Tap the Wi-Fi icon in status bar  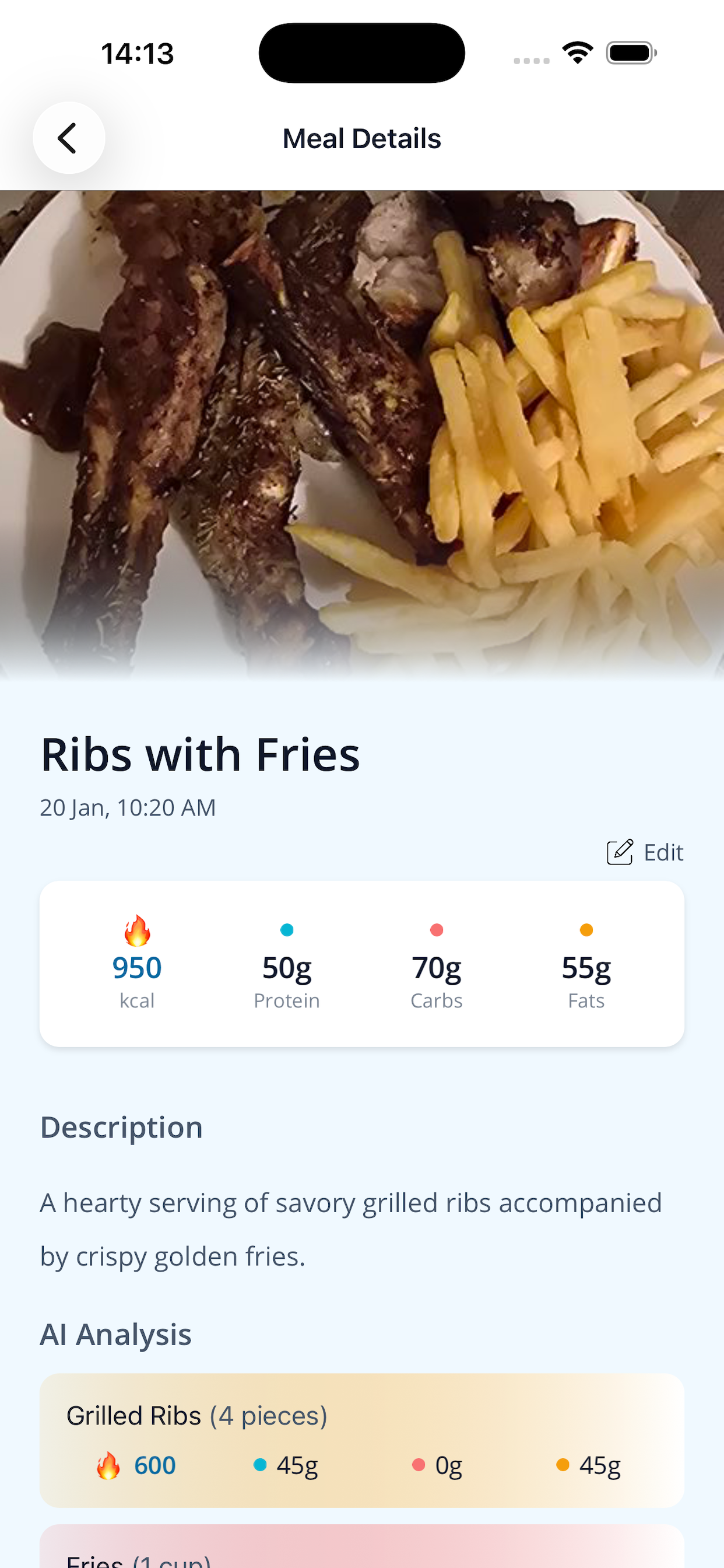pos(577,52)
